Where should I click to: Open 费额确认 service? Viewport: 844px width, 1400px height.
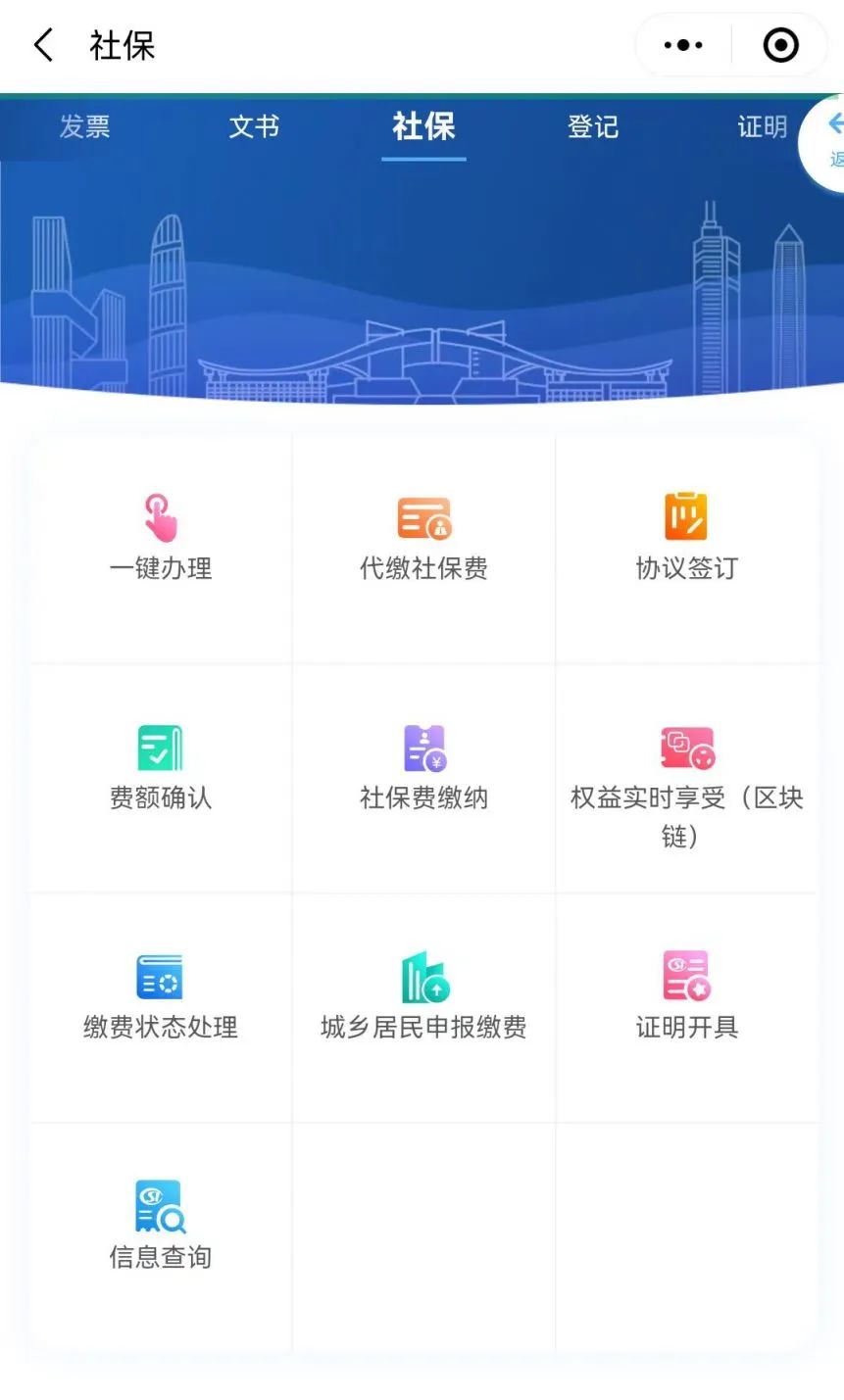[x=161, y=769]
